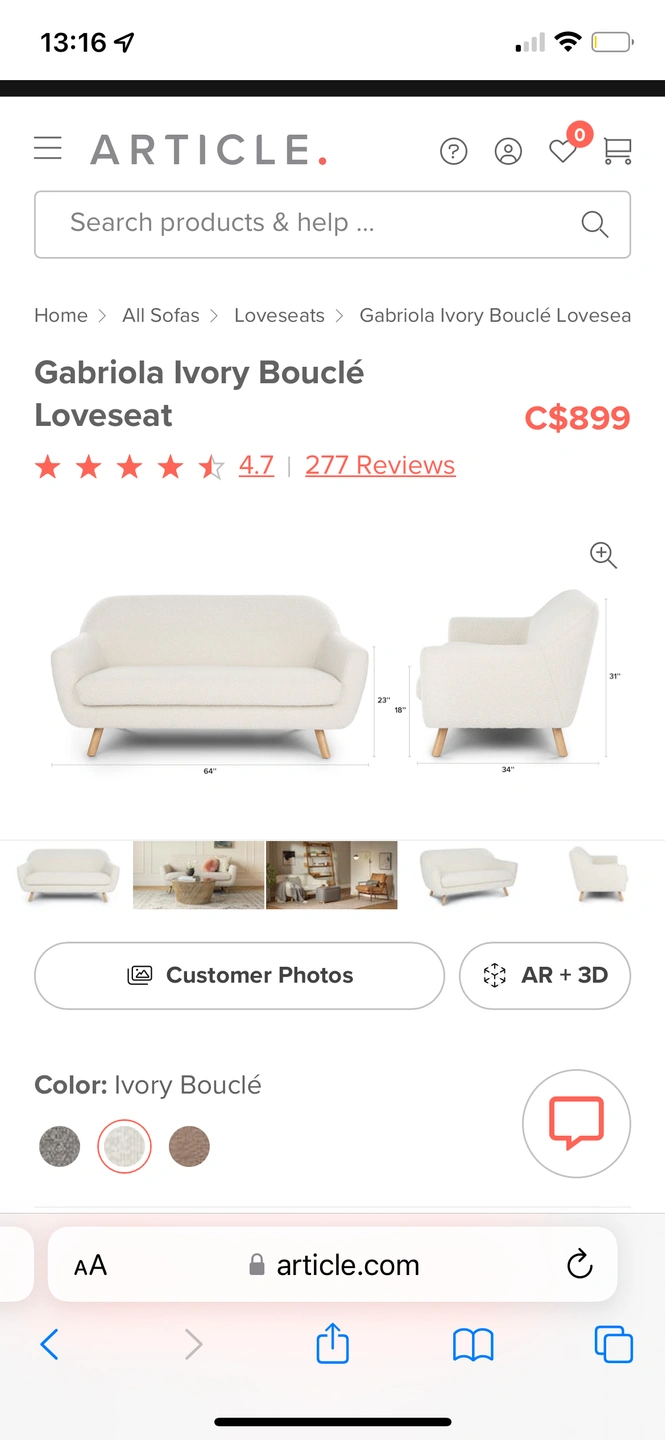Screen dimensions: 665x1440
Task: Go to All Sofas breadcrumb
Action: pos(161,315)
